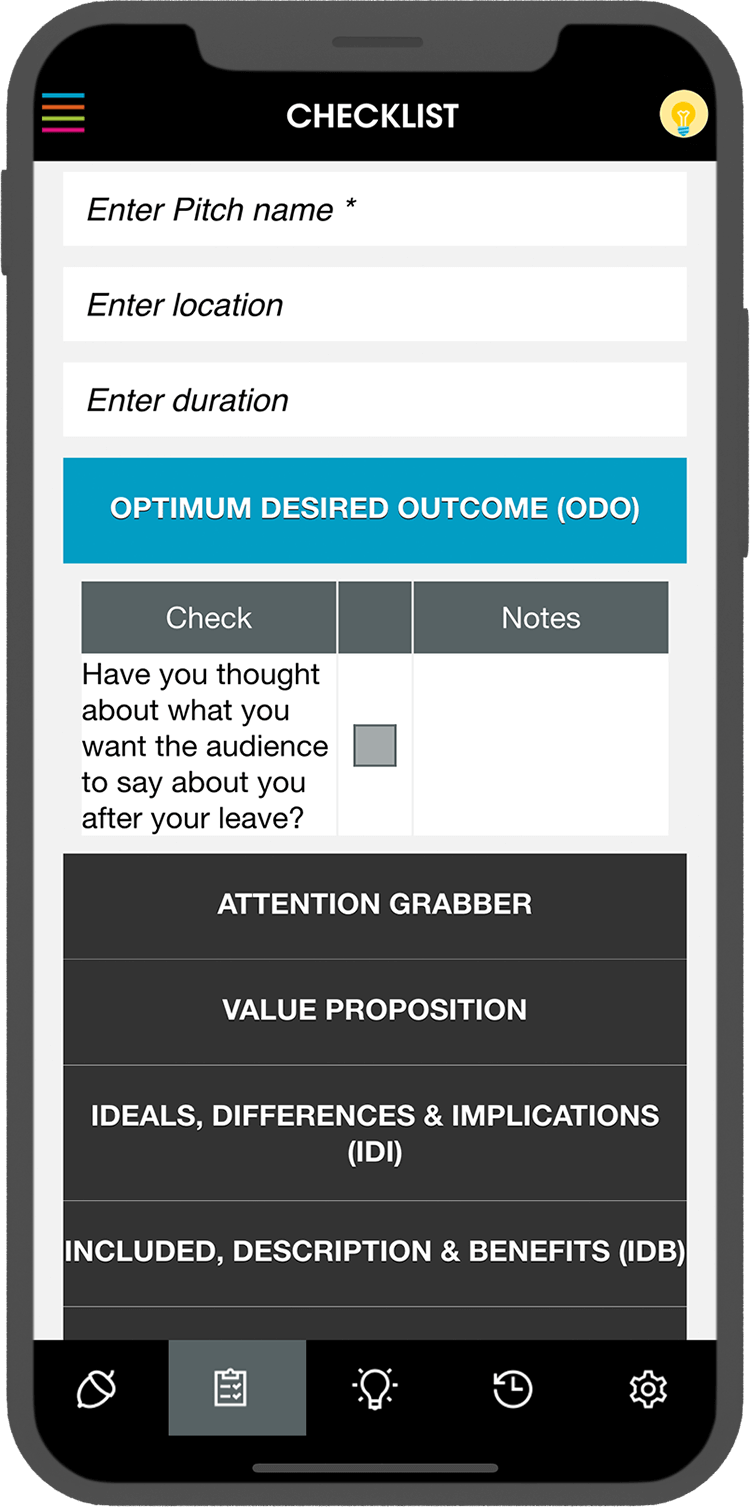Switch to the lightbulb ideas tab
Viewport: 750px width, 1507px height.
click(375, 1388)
